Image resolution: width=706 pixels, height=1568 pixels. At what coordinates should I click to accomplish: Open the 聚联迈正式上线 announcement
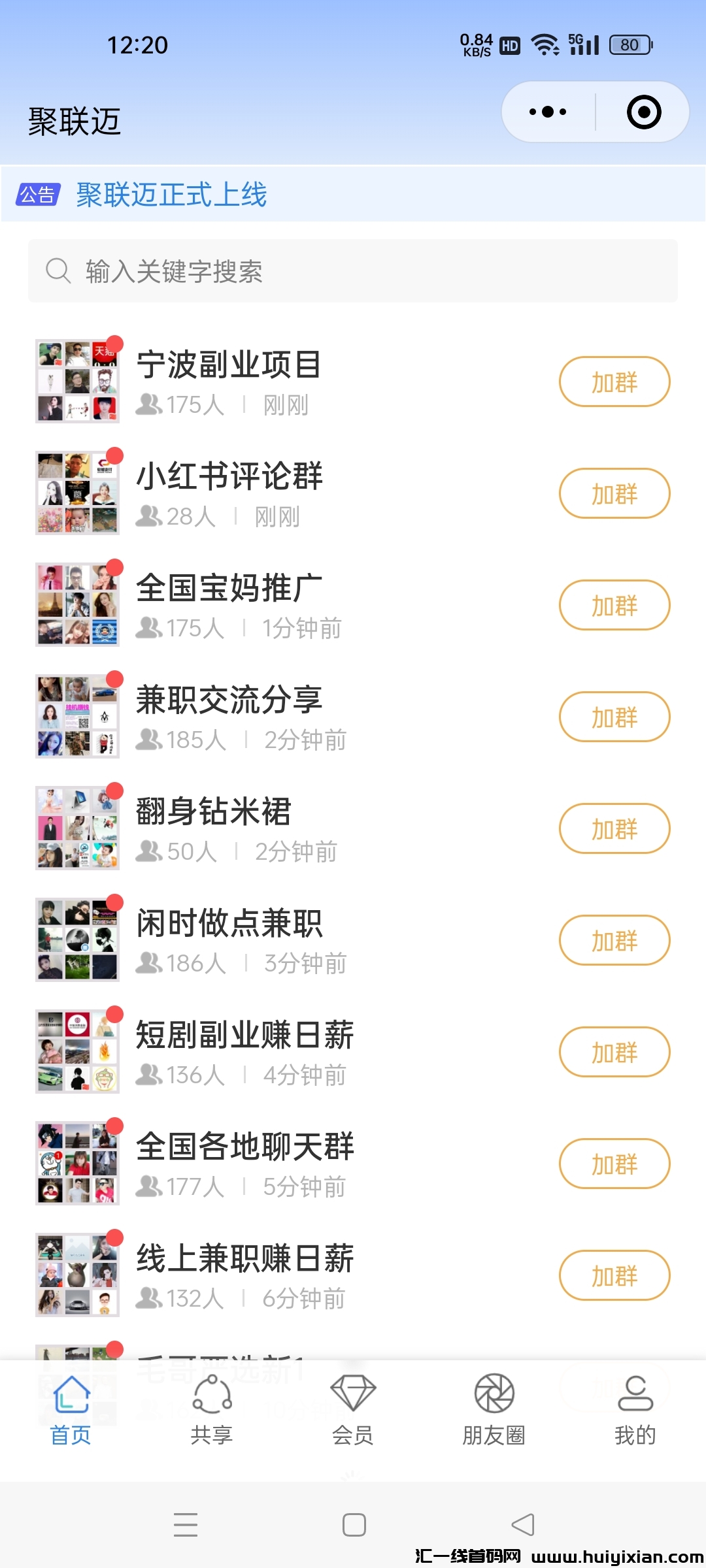pos(171,195)
